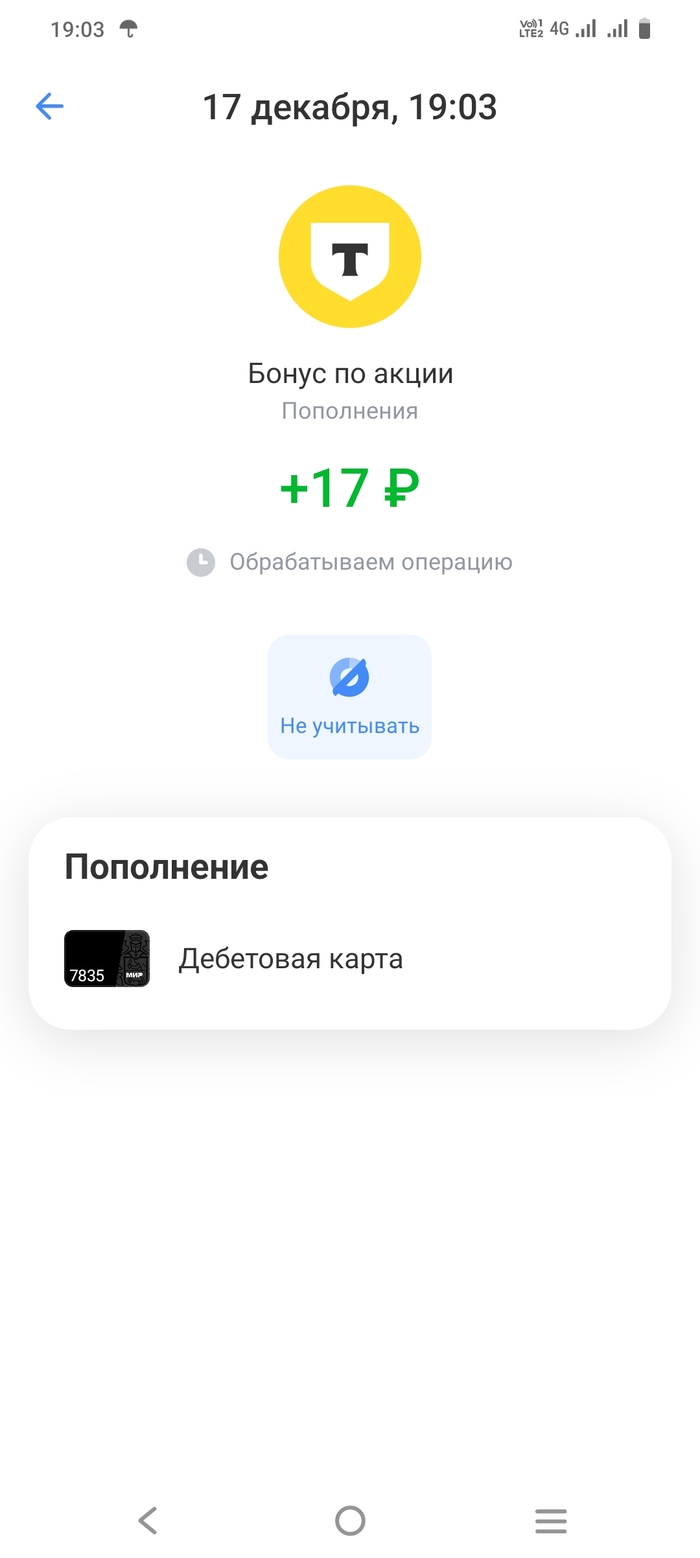Go to the home screen
This screenshot has width=700, height=1558.
[350, 1520]
